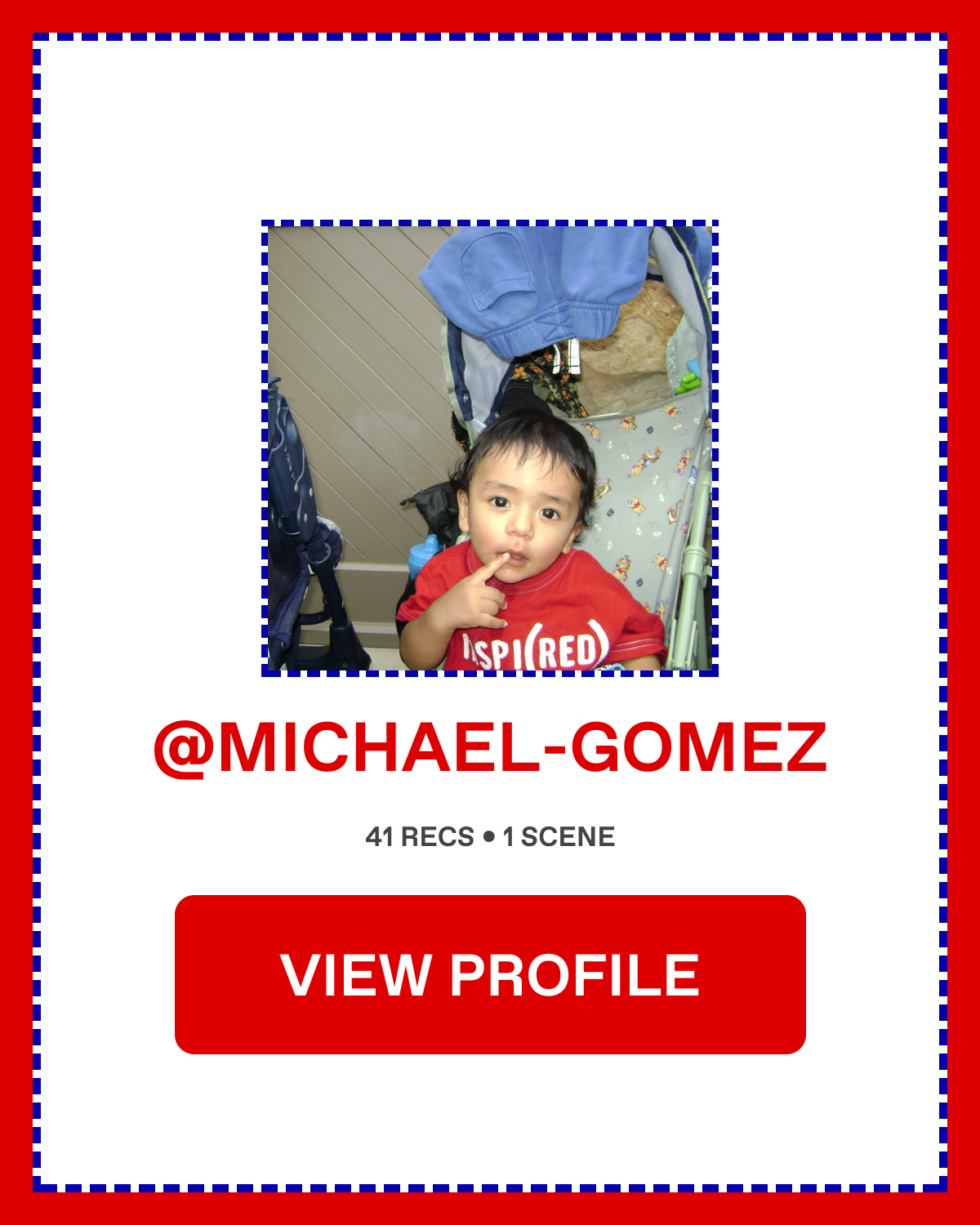
Task: Tap the View Profile button
Action: click(x=490, y=974)
